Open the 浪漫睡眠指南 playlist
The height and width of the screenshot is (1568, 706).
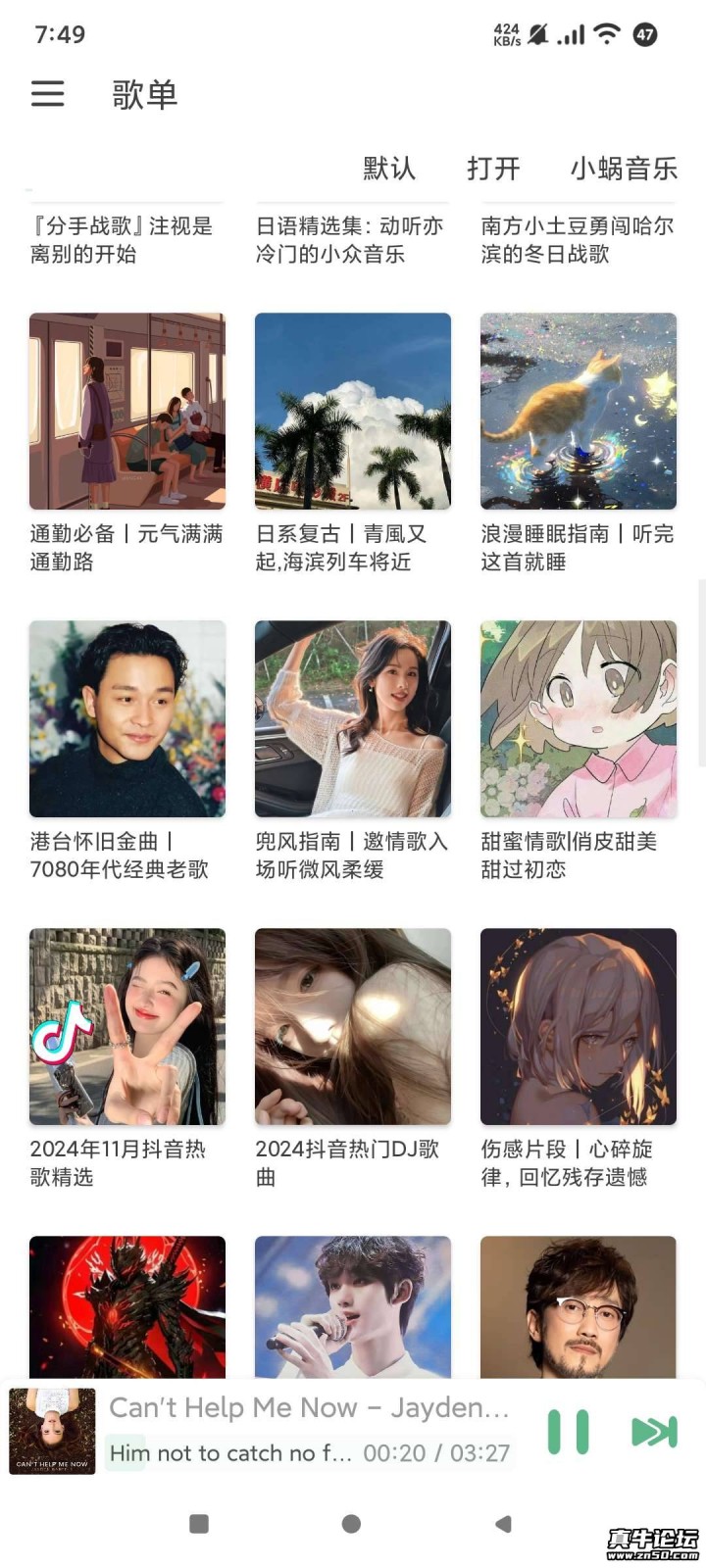(x=579, y=412)
